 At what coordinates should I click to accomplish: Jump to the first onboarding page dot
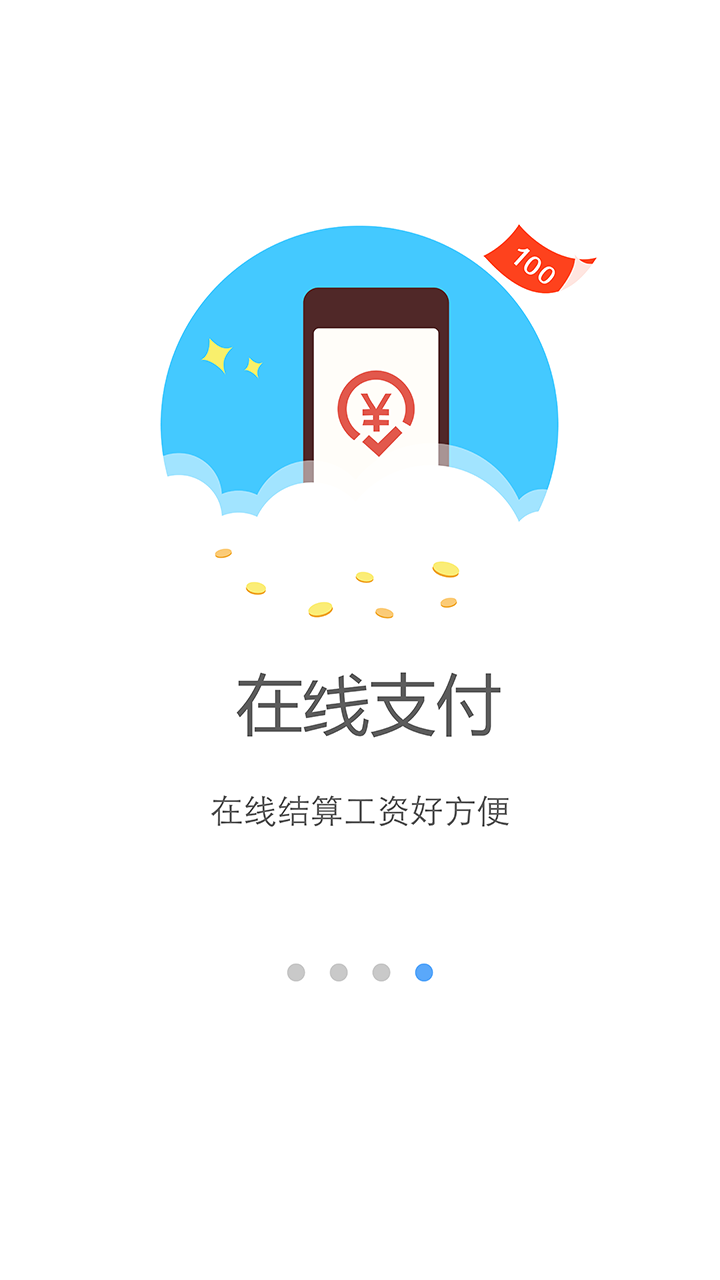(296, 972)
